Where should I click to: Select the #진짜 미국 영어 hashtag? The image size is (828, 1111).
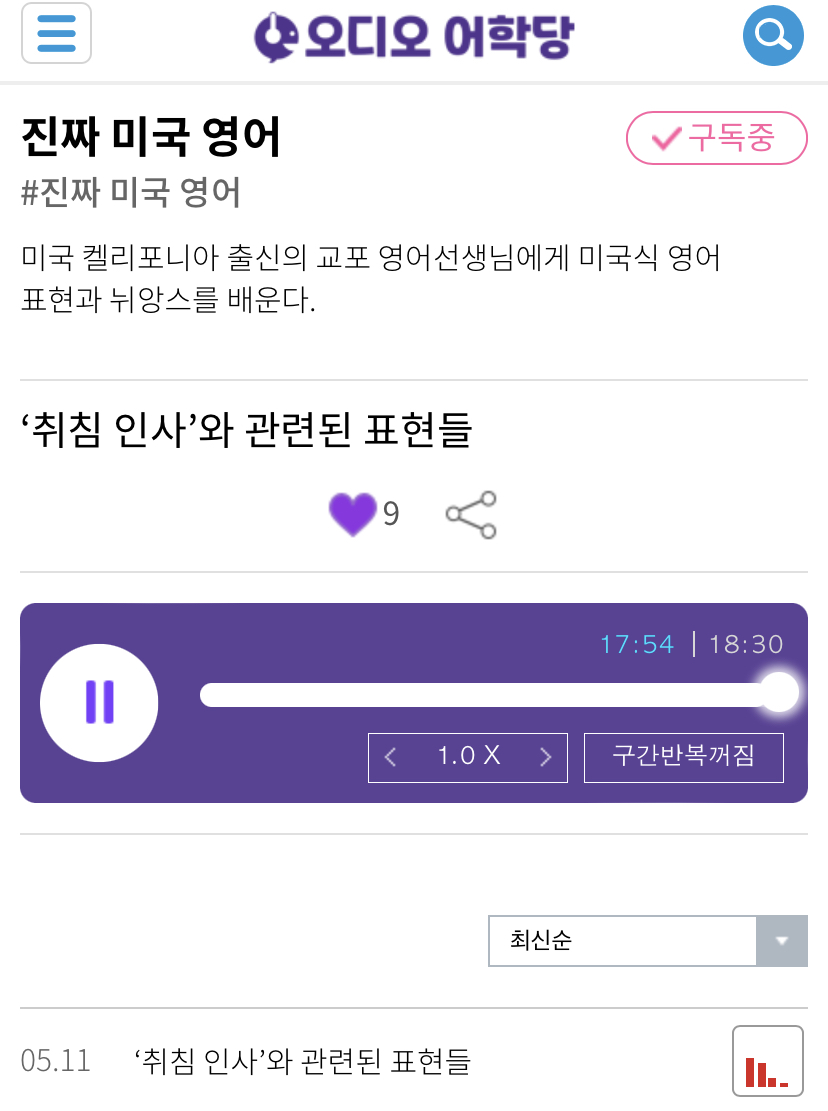pos(131,194)
